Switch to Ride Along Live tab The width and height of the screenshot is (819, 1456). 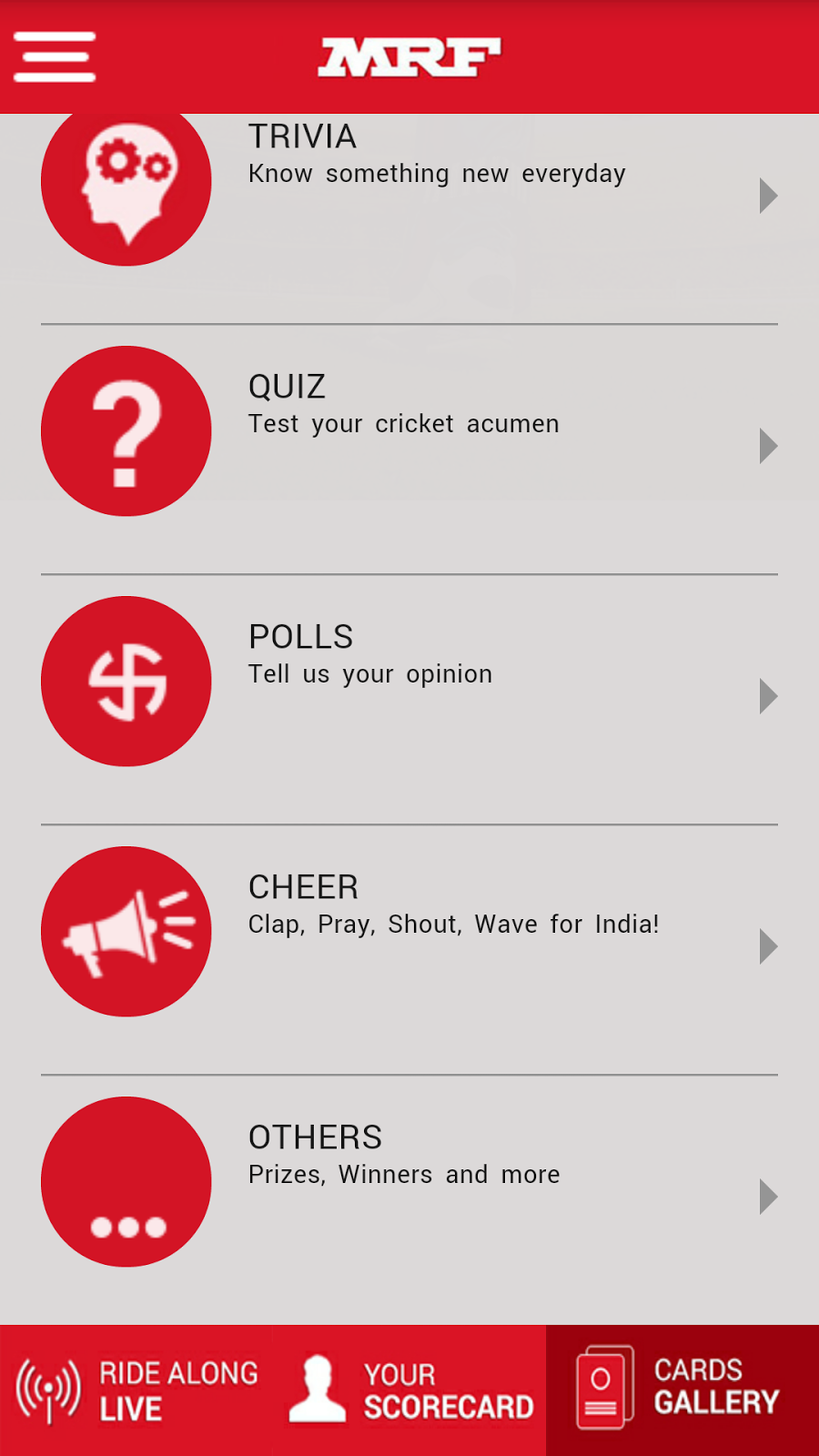coord(136,1390)
